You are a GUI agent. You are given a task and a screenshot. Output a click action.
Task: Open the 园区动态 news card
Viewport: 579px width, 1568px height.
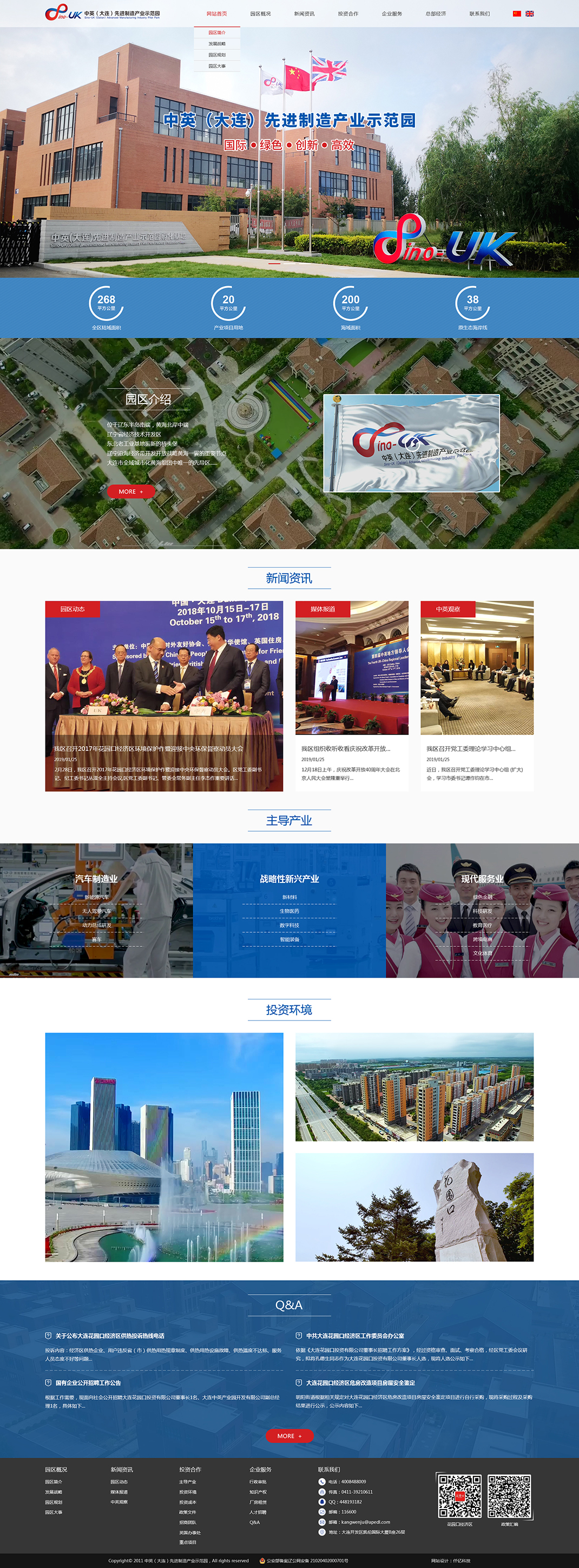(164, 696)
